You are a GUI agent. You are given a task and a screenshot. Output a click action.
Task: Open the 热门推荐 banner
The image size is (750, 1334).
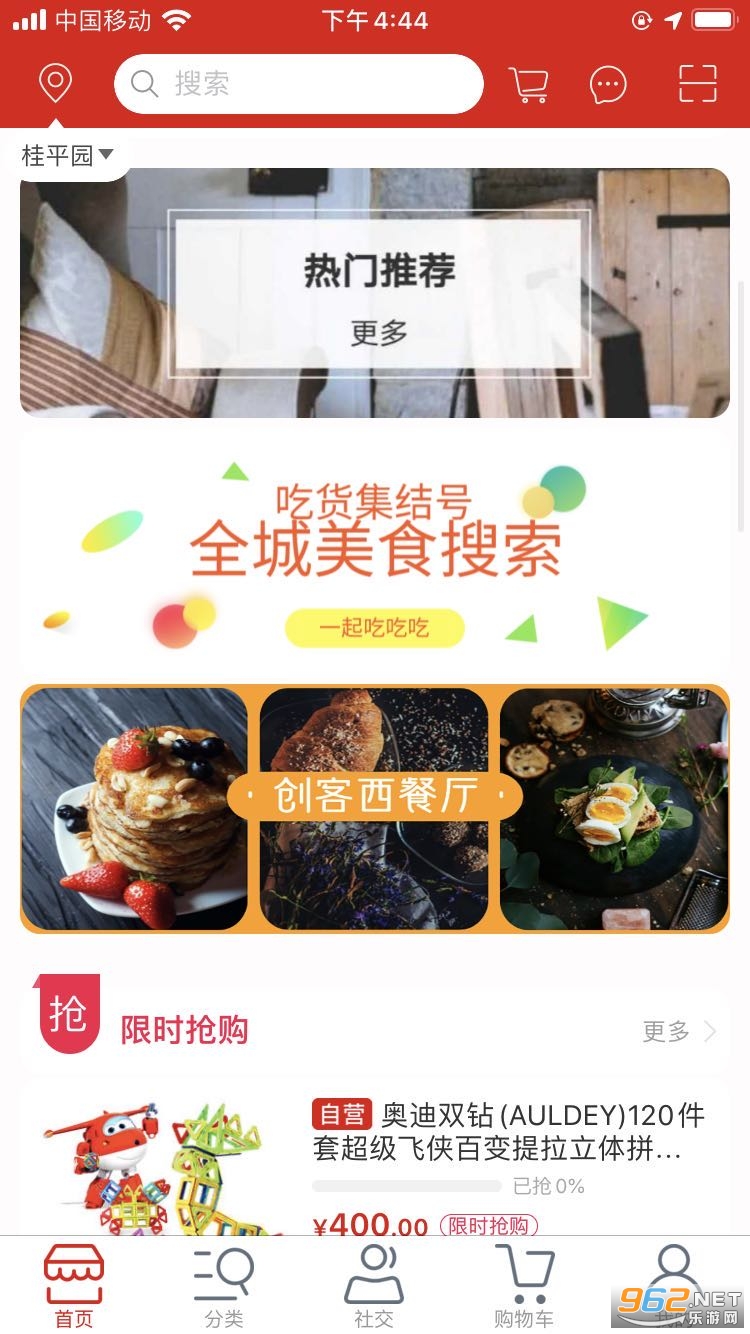(x=375, y=293)
